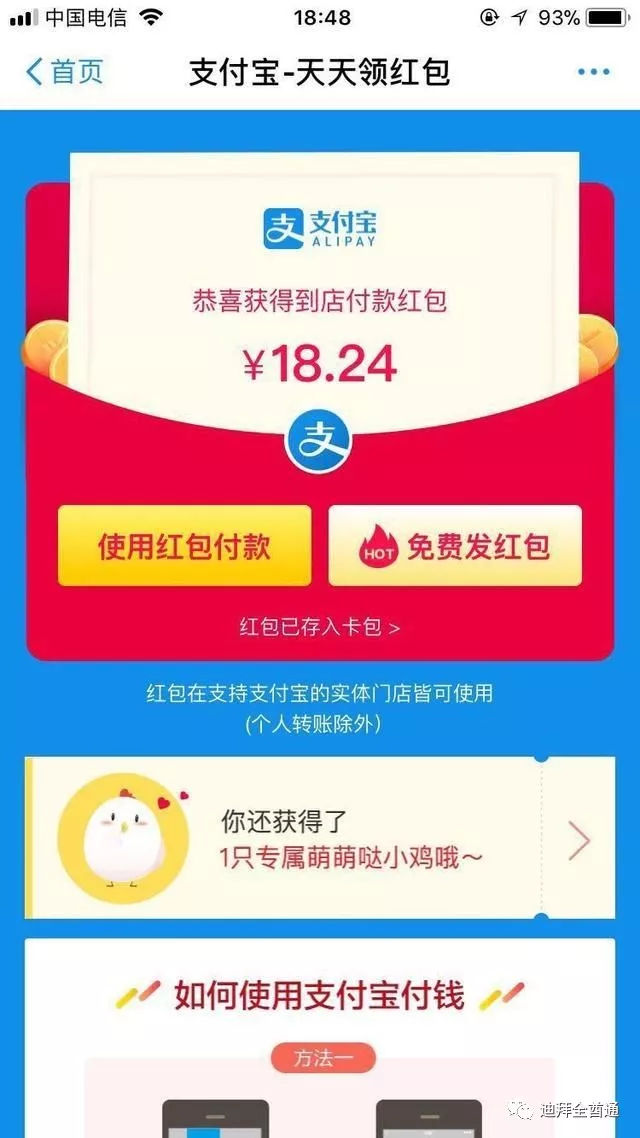
Task: Open the three-dot overflow menu
Action: click(593, 72)
